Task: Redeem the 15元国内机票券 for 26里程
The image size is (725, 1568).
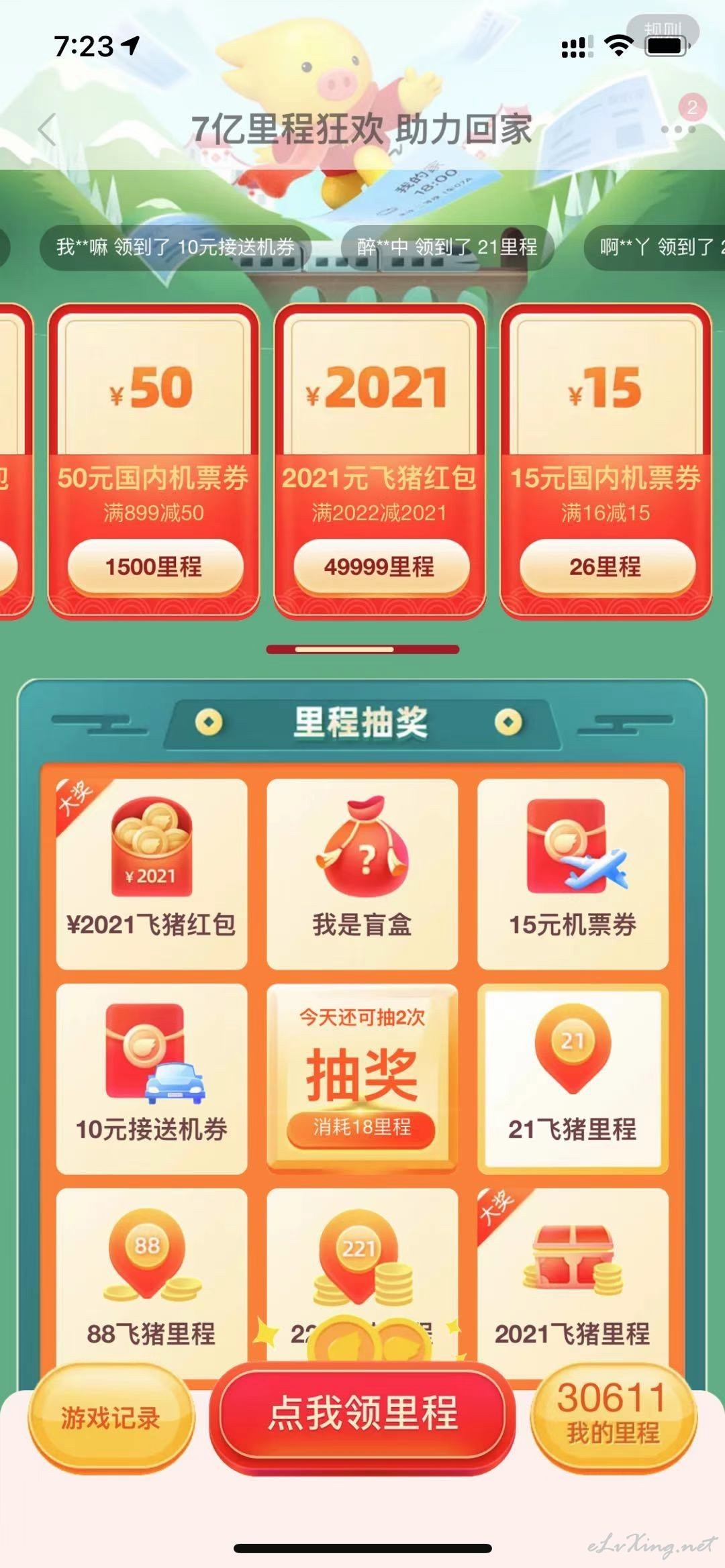Action: 606,567
